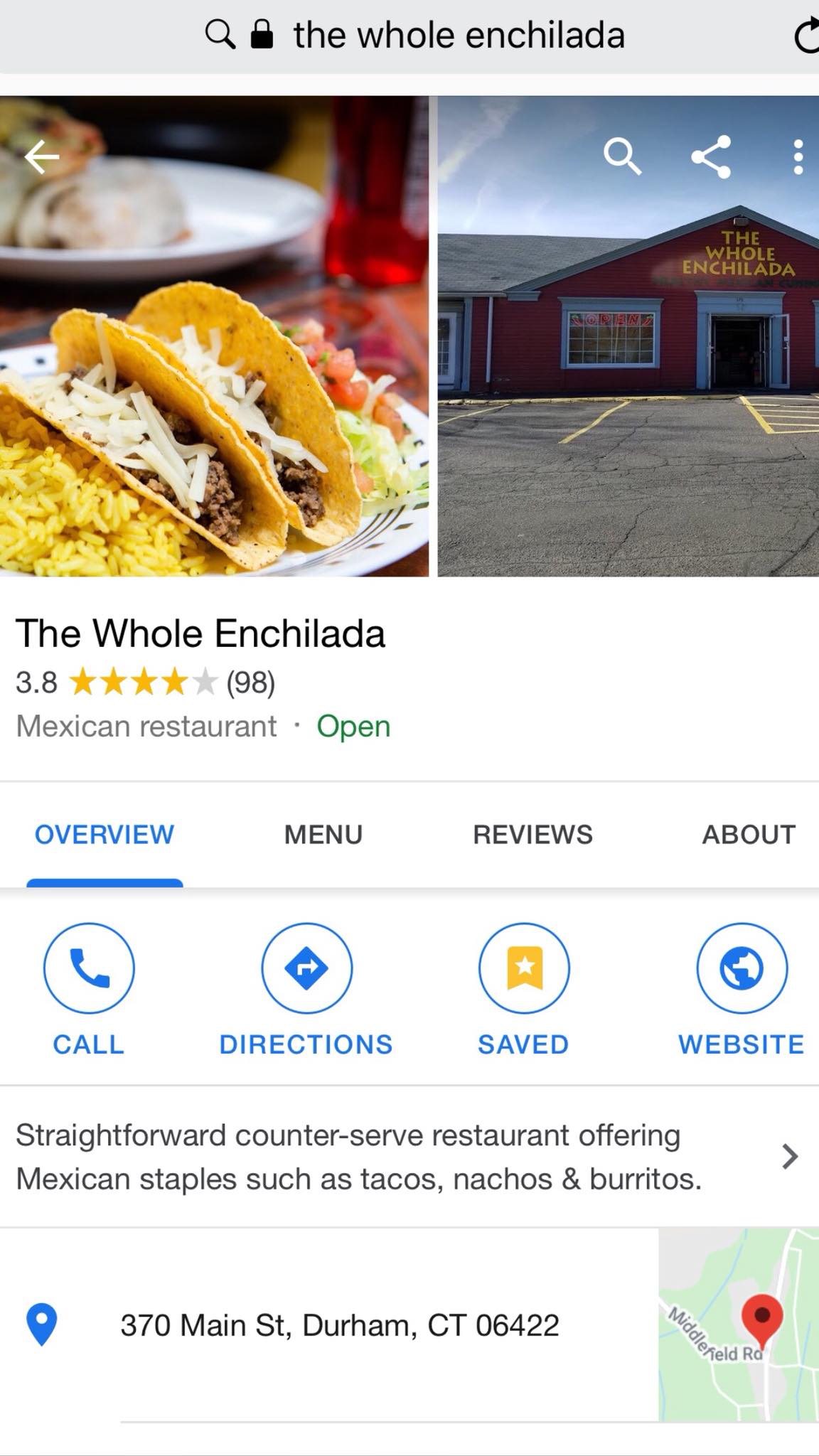Open the 370 Main St address row
The height and width of the screenshot is (1456, 819).
tap(340, 1325)
